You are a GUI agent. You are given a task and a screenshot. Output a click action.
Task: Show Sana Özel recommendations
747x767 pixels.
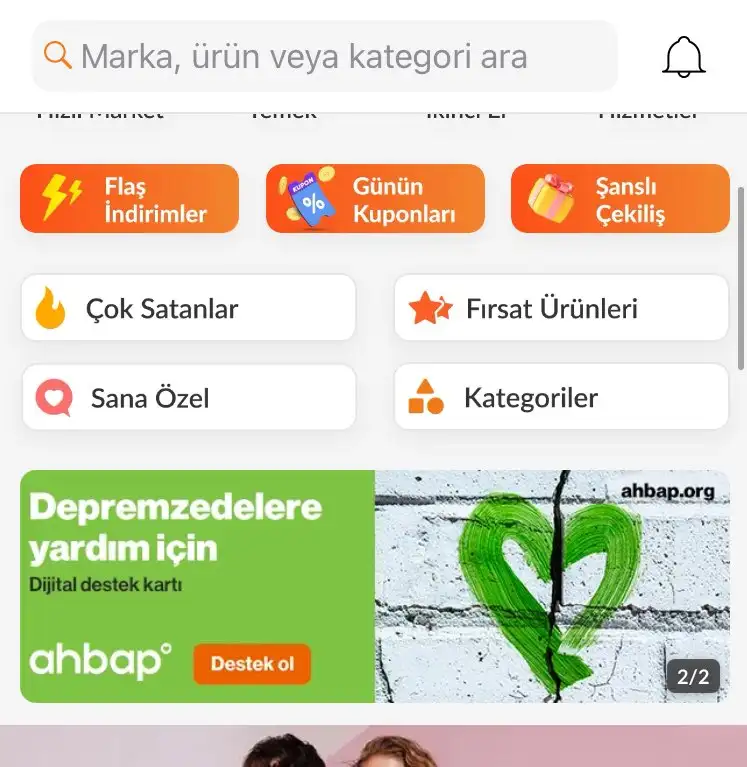tap(188, 397)
